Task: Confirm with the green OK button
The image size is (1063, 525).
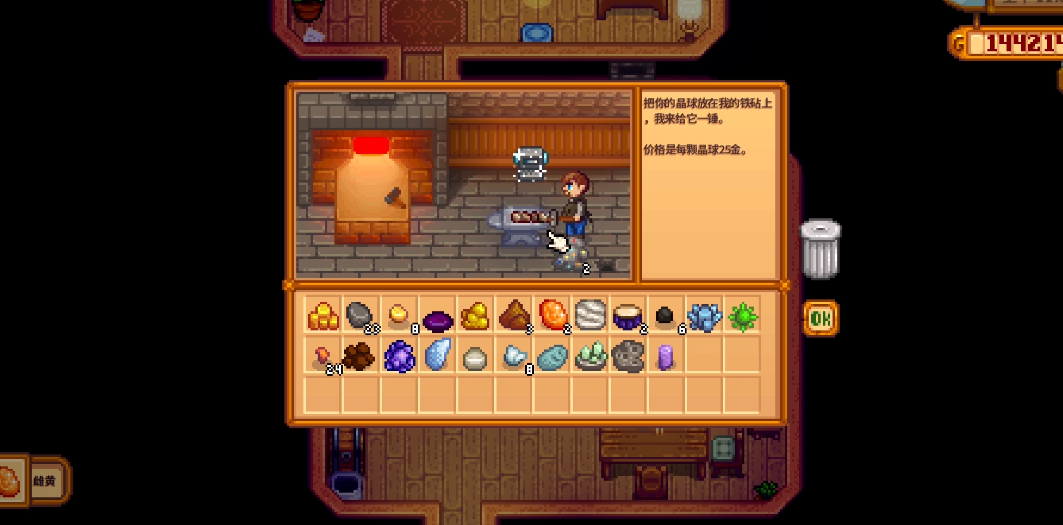Action: tap(820, 319)
